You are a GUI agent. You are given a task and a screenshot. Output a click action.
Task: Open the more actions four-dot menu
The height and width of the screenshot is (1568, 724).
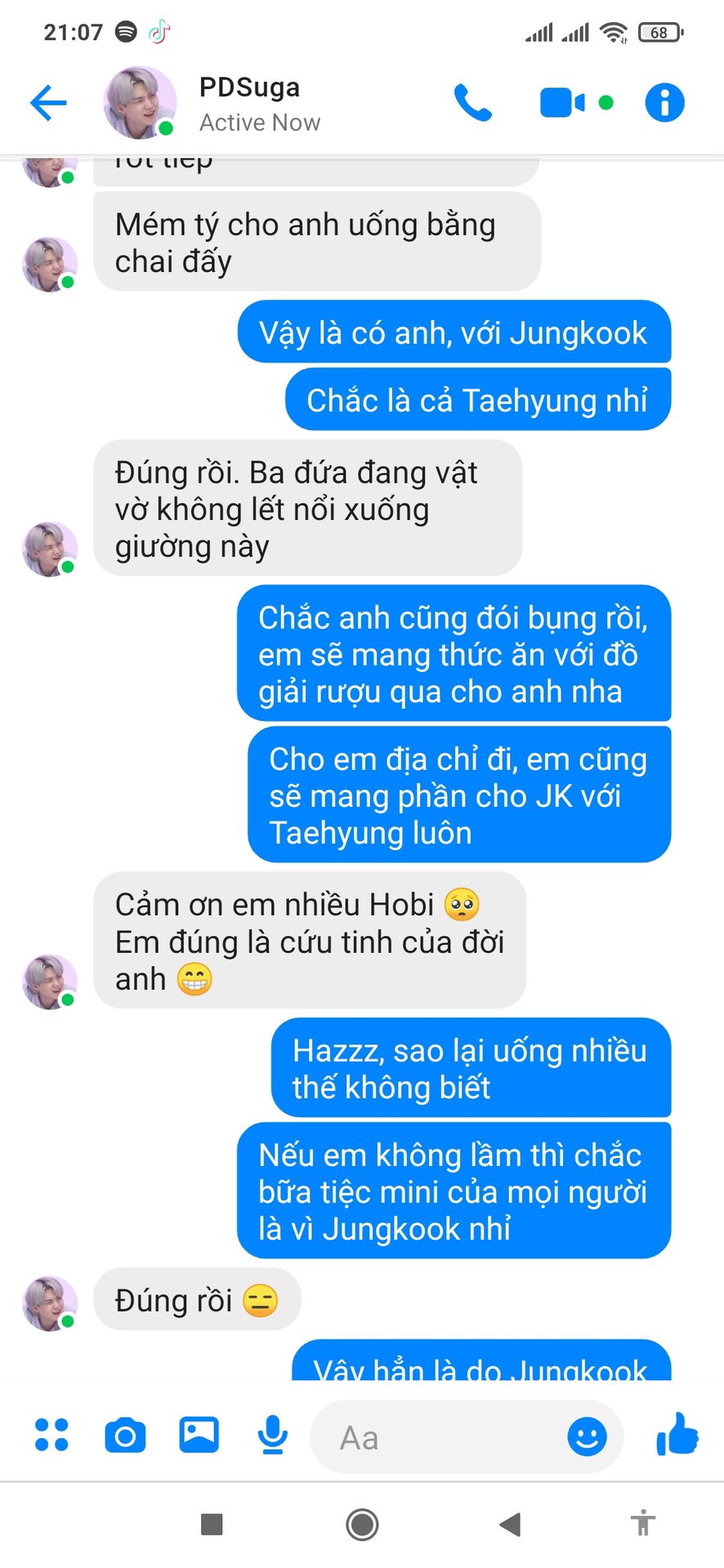pos(51,1435)
